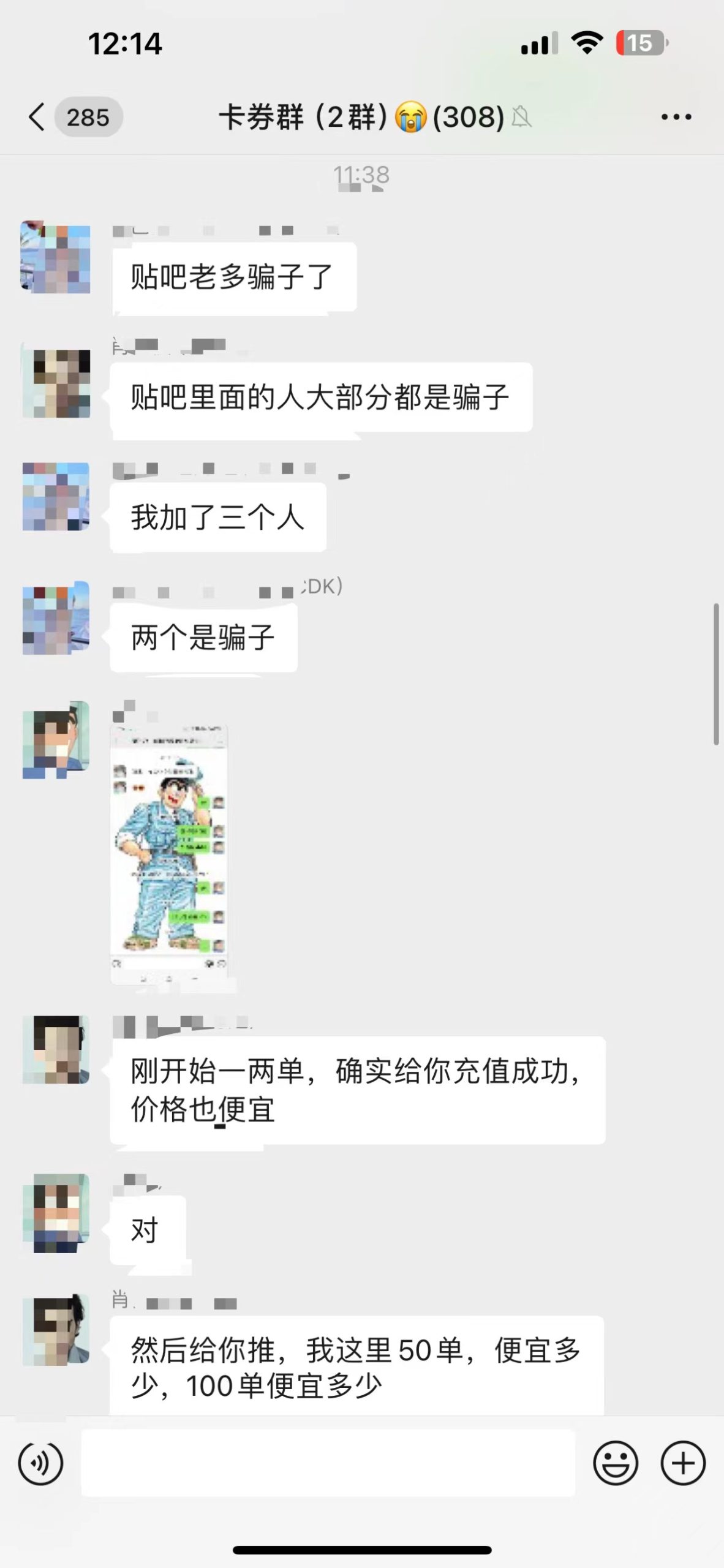Tap avatar of sender of "贴吧老多骗子了"
The width and height of the screenshot is (724, 1568).
[56, 257]
